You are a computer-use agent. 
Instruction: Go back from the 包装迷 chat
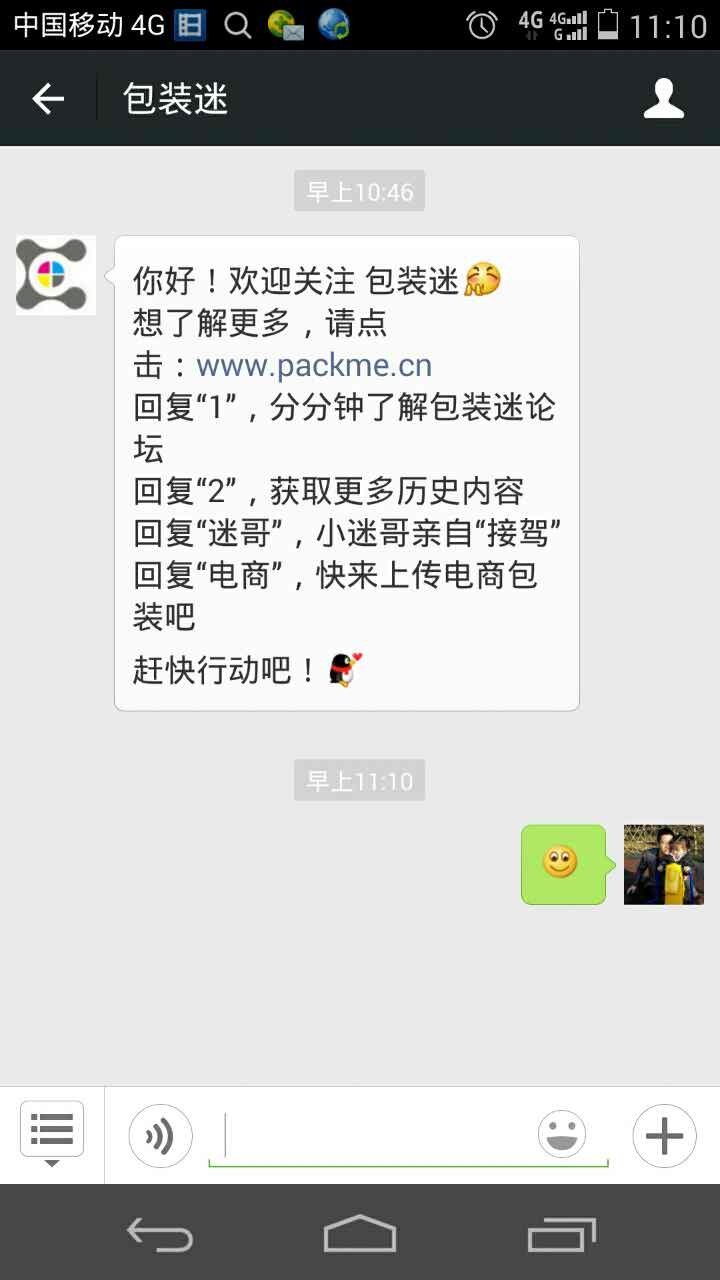click(x=48, y=99)
